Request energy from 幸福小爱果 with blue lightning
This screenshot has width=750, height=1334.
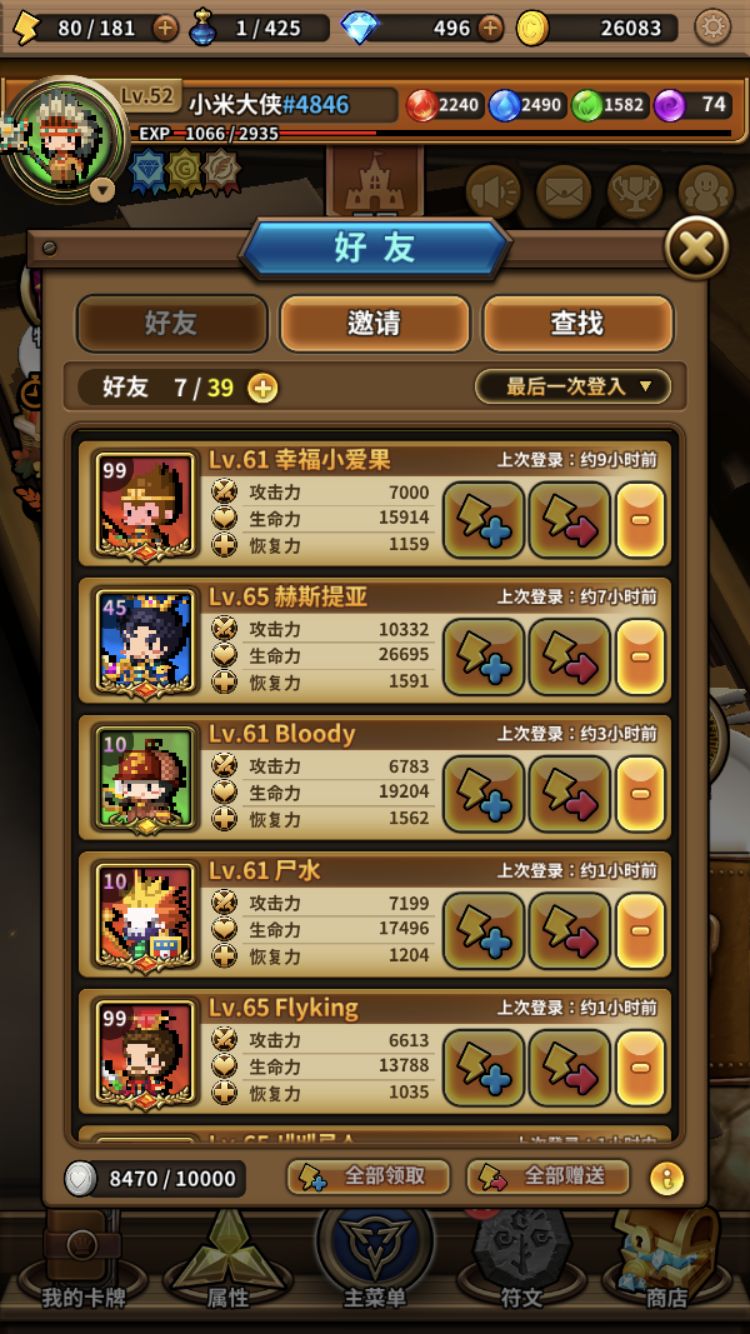483,517
